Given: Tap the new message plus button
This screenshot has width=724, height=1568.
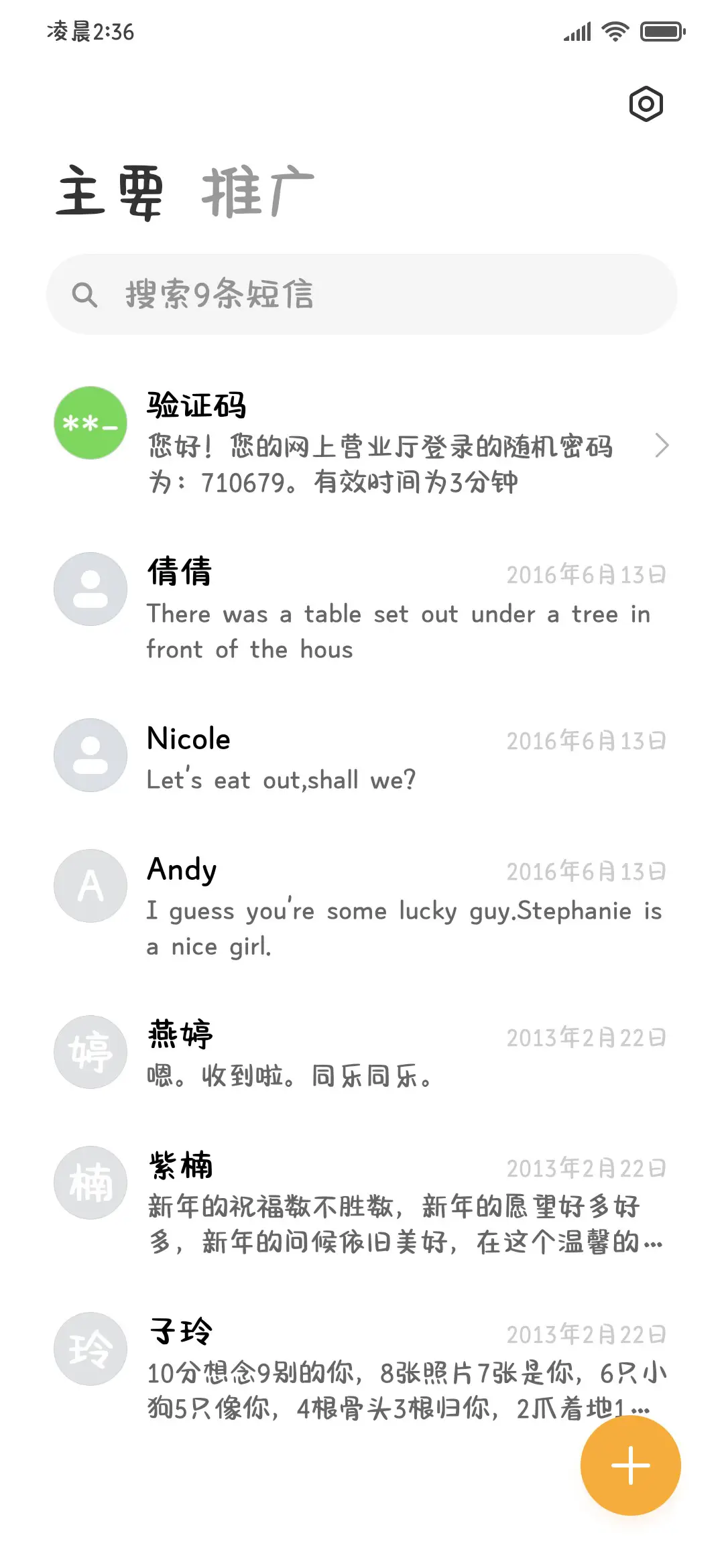Looking at the screenshot, I should pos(629,1465).
